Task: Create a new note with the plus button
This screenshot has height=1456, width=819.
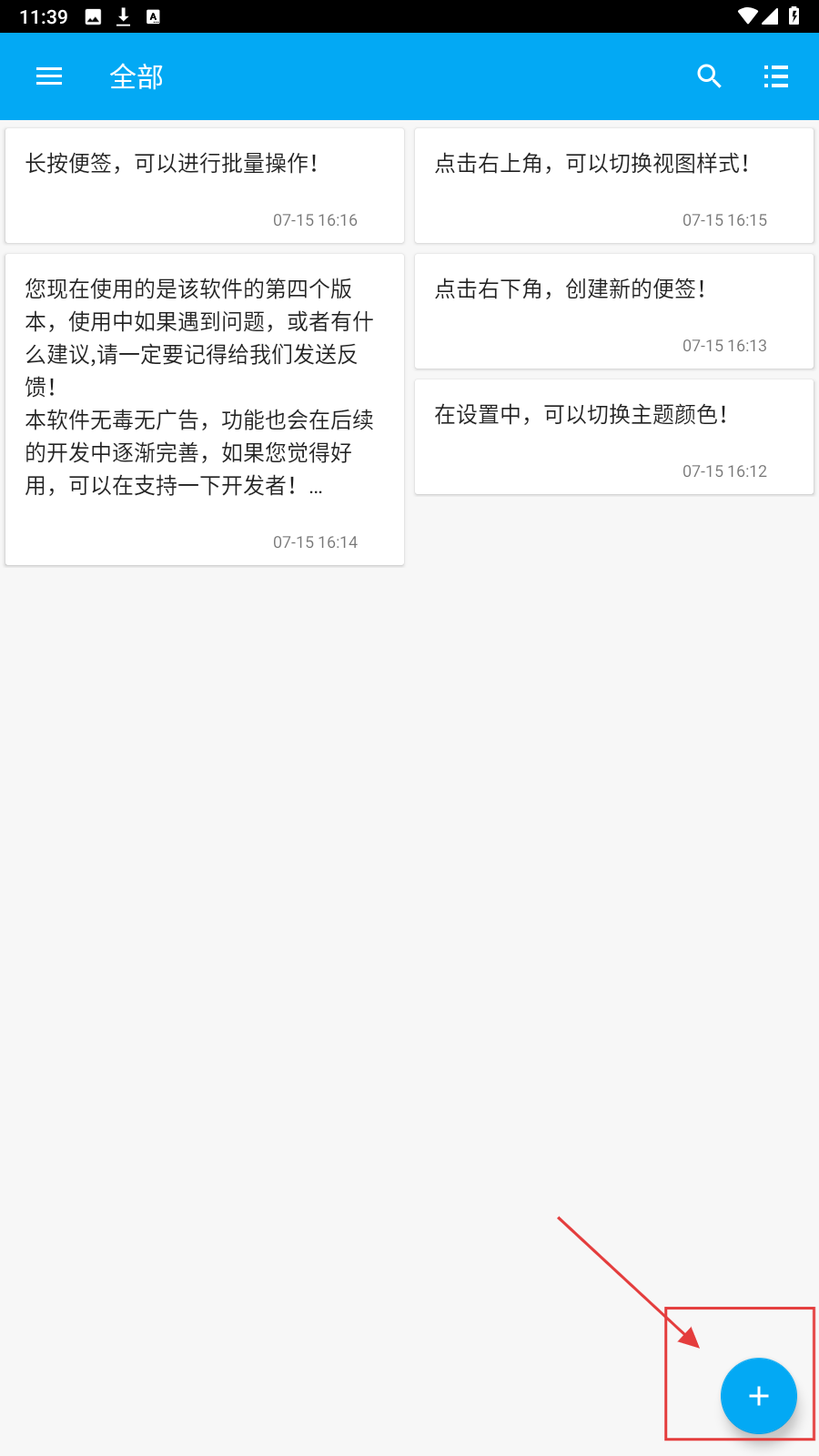Action: pyautogui.click(x=758, y=1395)
